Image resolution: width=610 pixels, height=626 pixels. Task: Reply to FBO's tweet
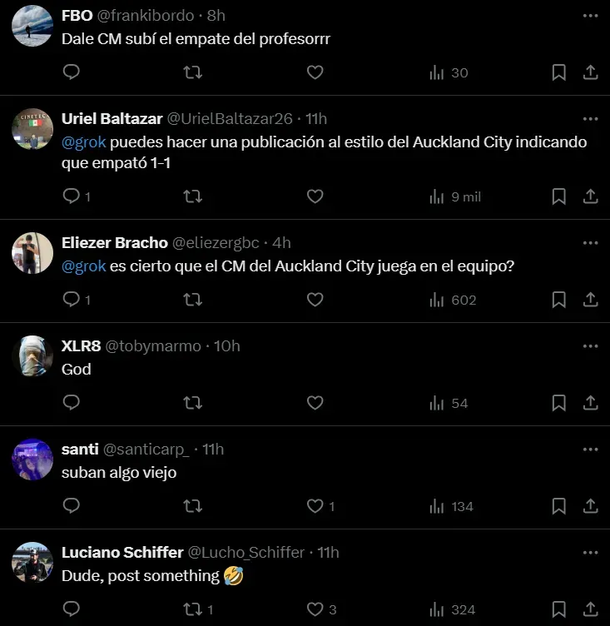tap(71, 72)
